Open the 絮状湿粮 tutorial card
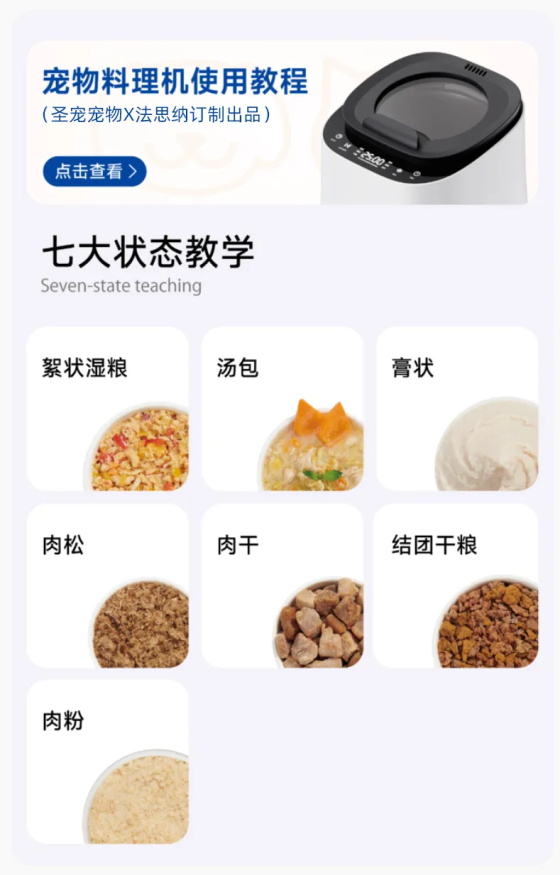Image resolution: width=560 pixels, height=875 pixels. click(x=108, y=408)
